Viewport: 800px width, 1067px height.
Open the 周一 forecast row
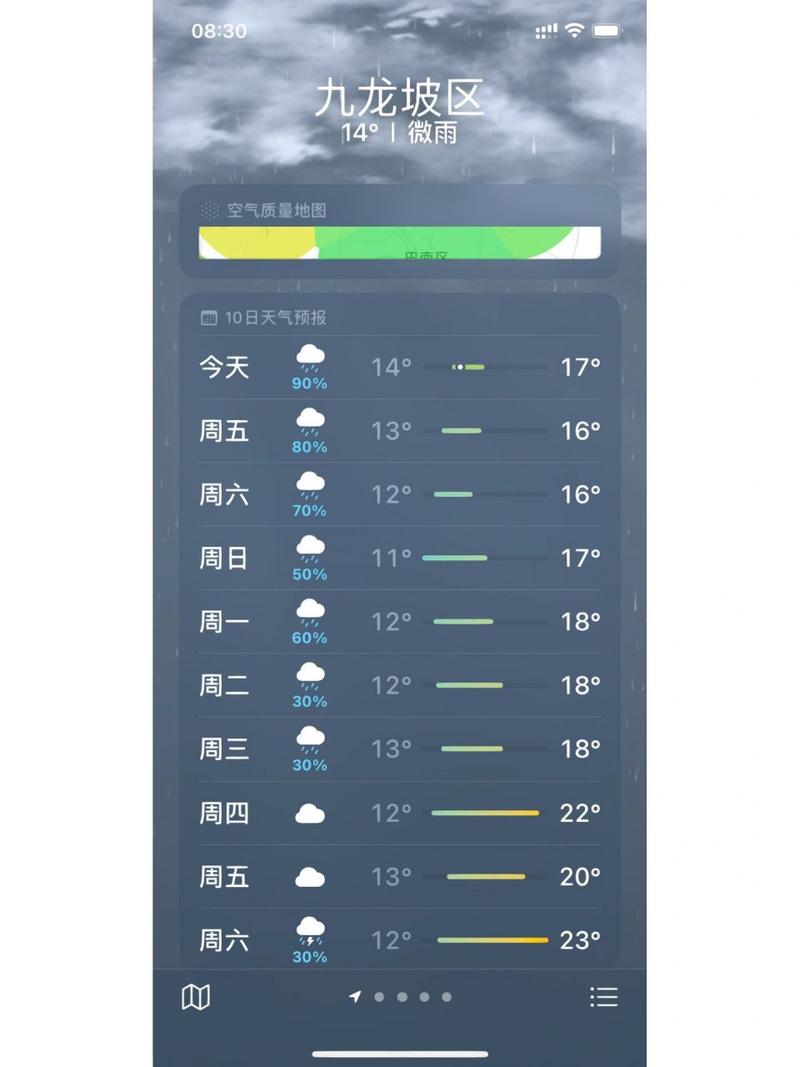pyautogui.click(x=400, y=622)
